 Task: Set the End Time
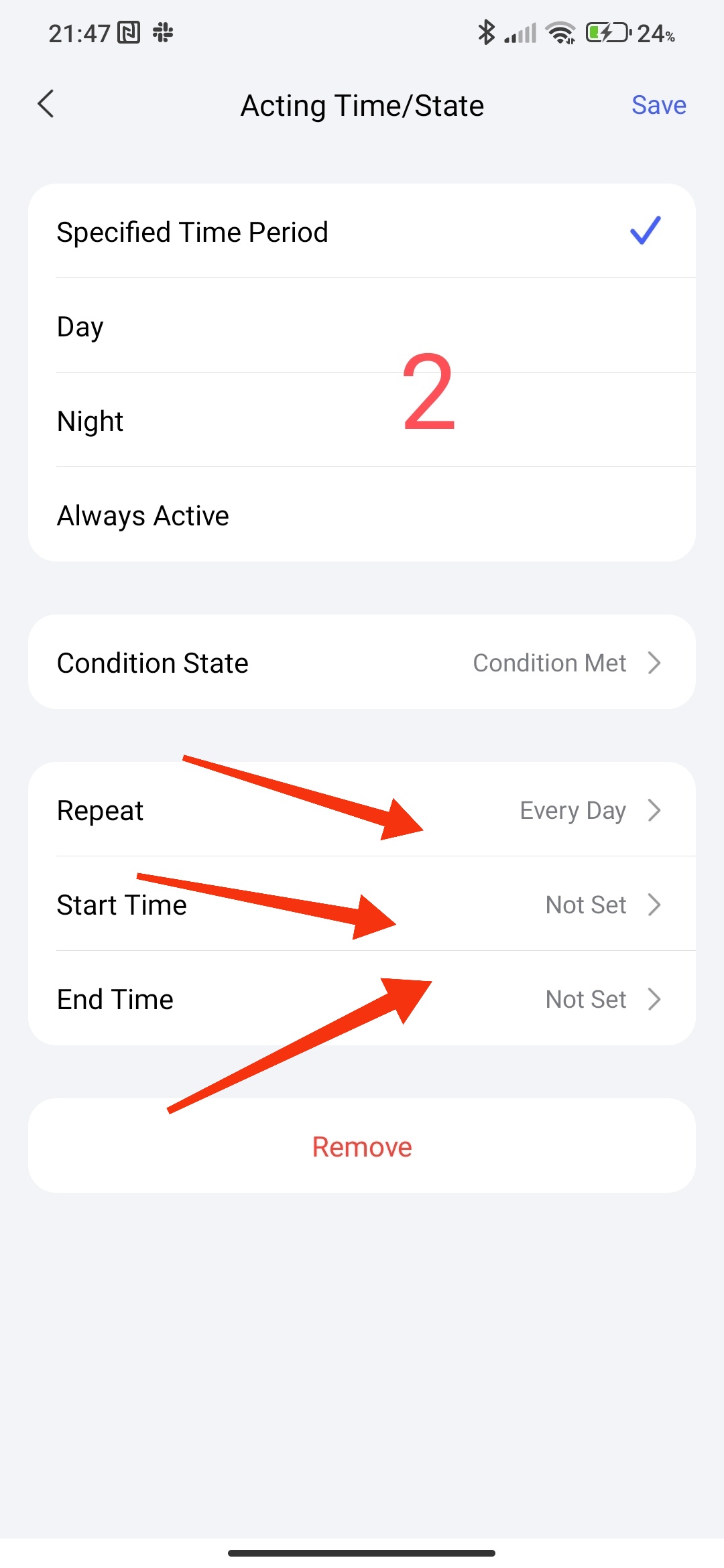[x=362, y=999]
